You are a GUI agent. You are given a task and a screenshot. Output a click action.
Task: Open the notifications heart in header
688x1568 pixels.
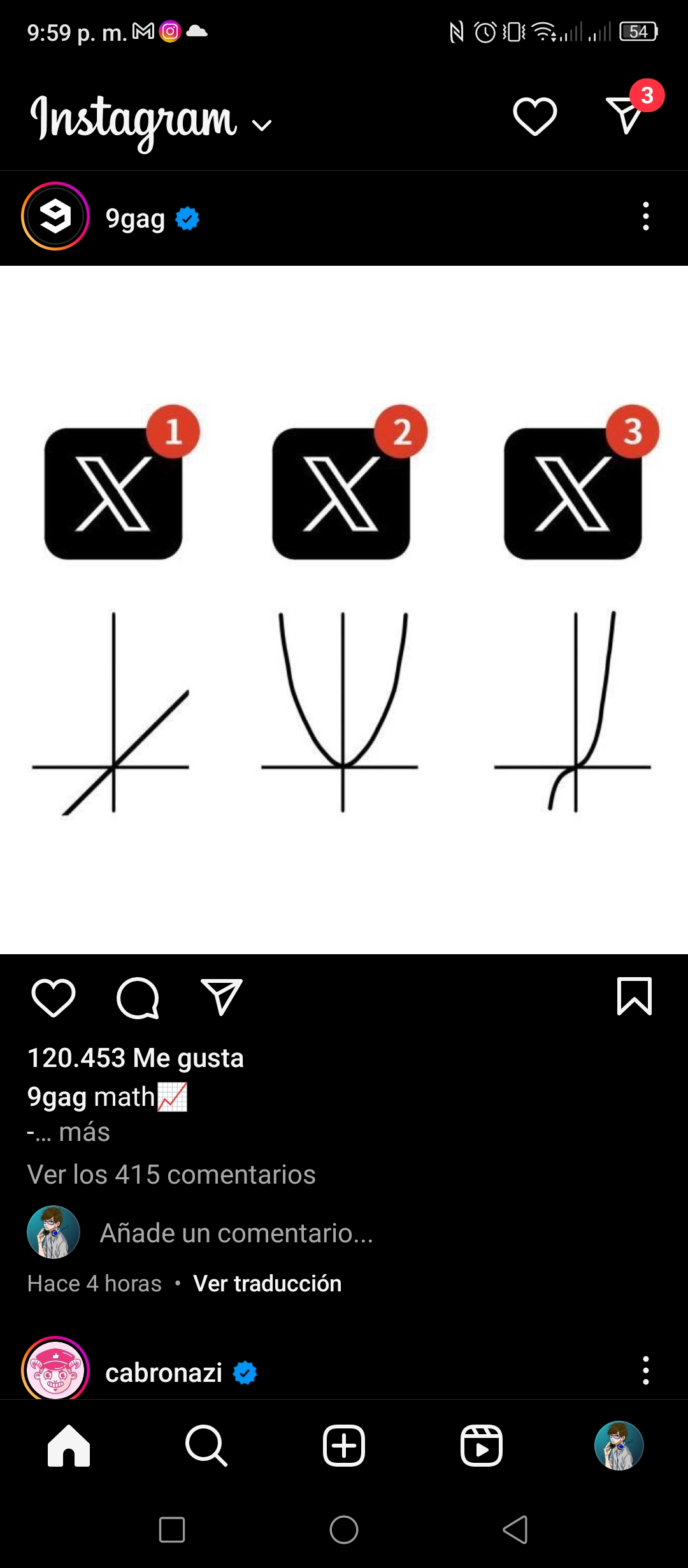pos(534,117)
